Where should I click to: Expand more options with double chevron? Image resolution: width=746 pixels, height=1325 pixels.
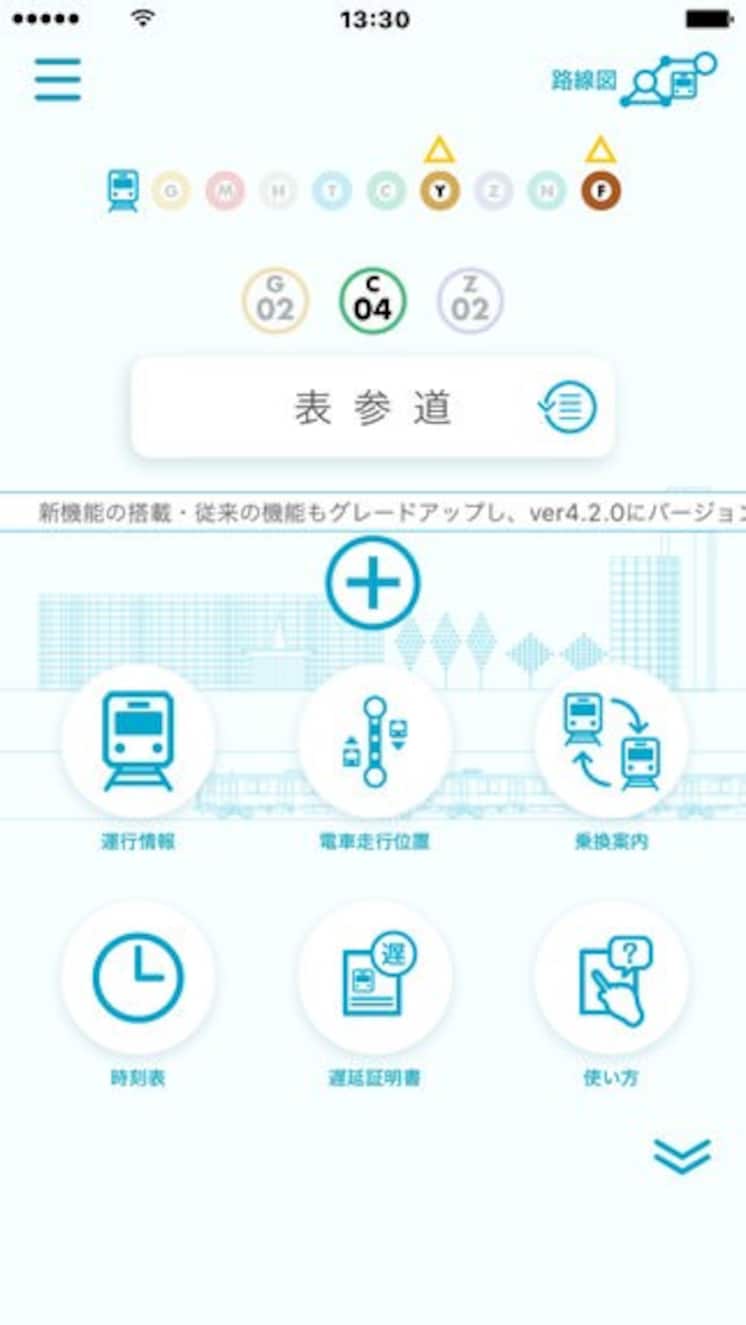[682, 1155]
